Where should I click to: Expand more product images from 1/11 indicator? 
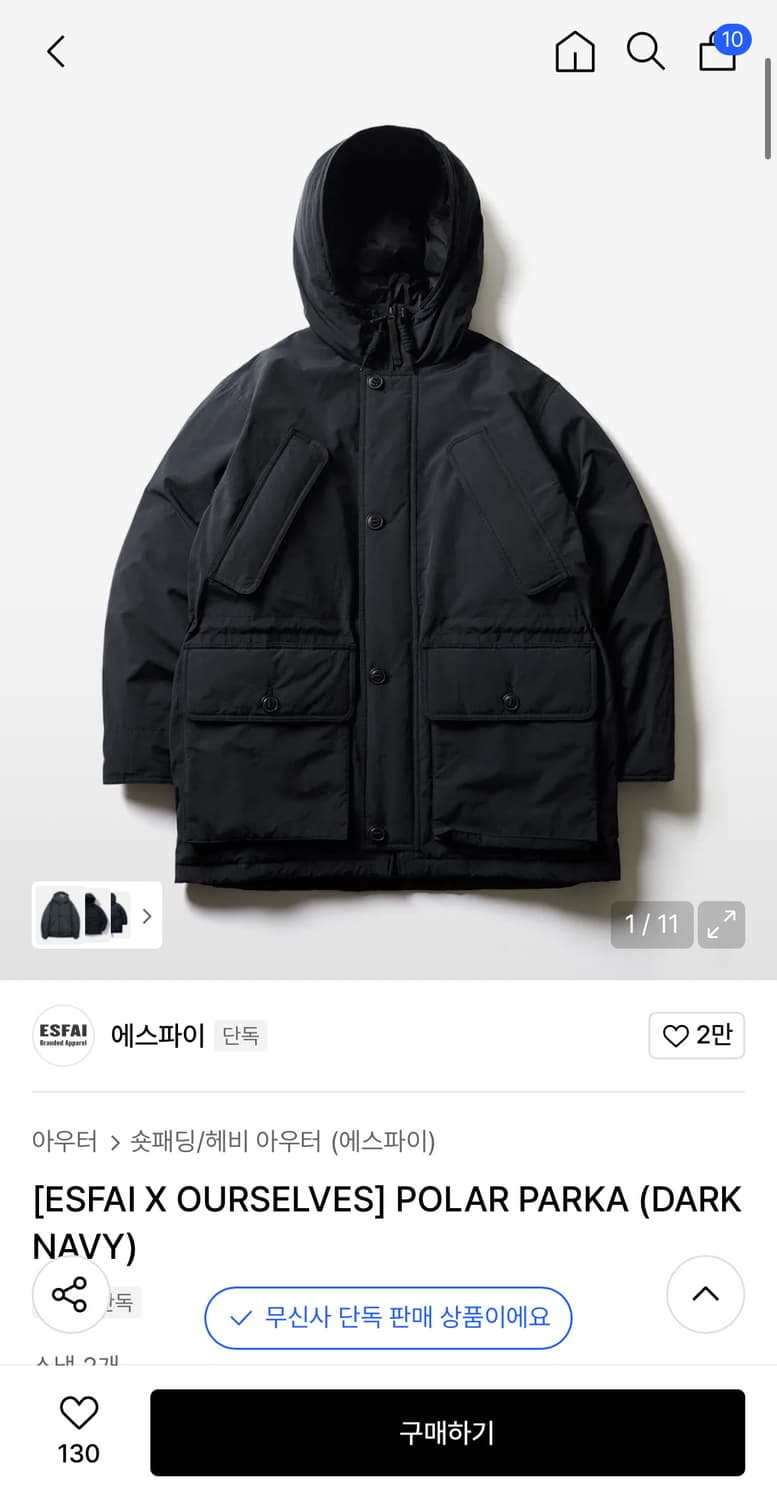(651, 925)
